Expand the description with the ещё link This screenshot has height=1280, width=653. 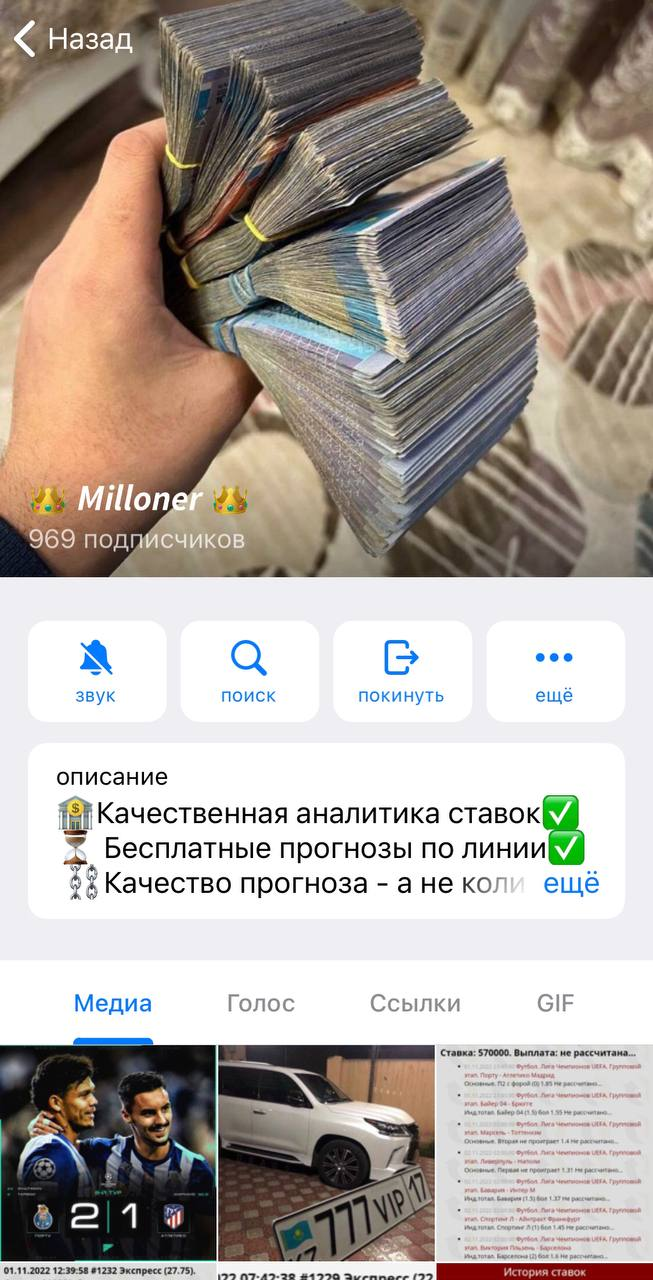click(571, 883)
